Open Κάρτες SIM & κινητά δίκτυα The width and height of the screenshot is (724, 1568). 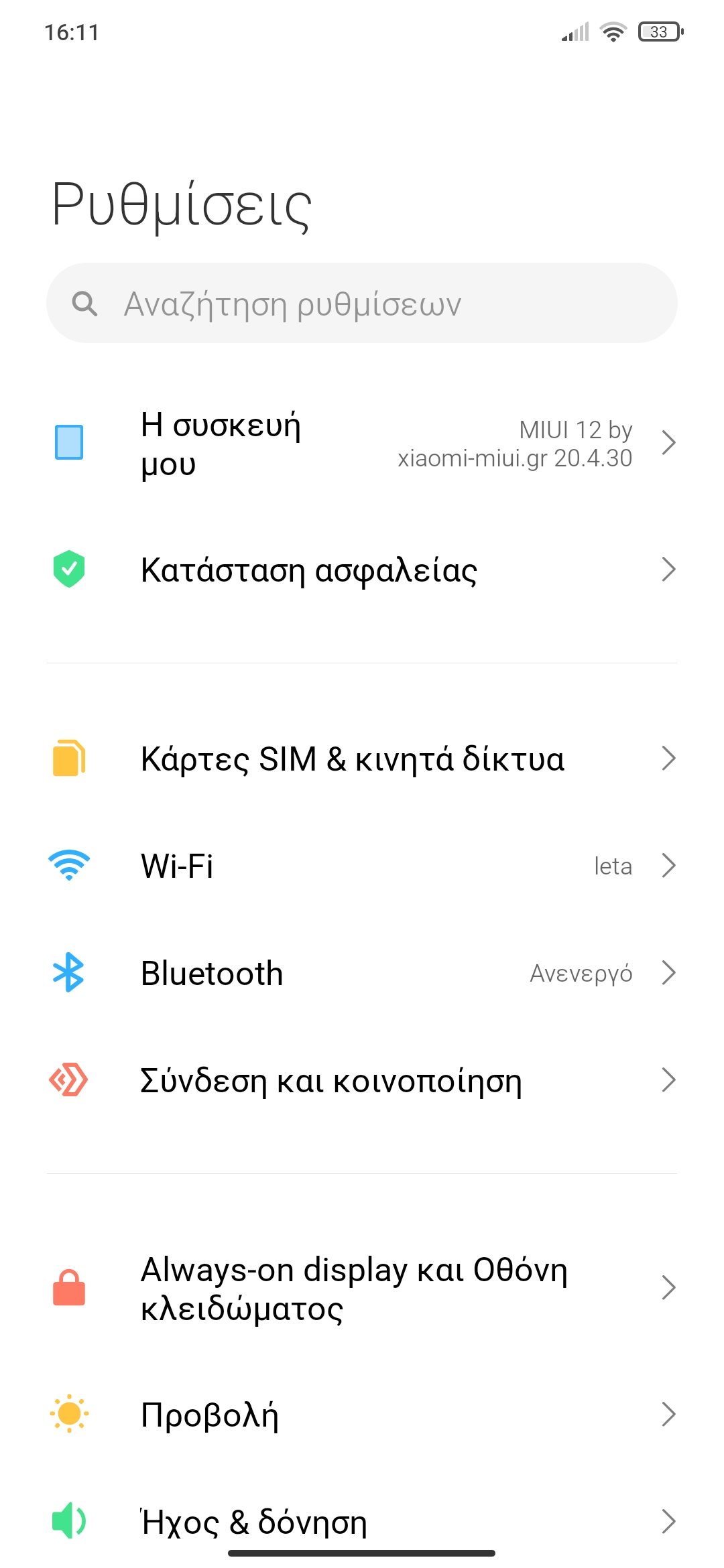click(x=362, y=759)
